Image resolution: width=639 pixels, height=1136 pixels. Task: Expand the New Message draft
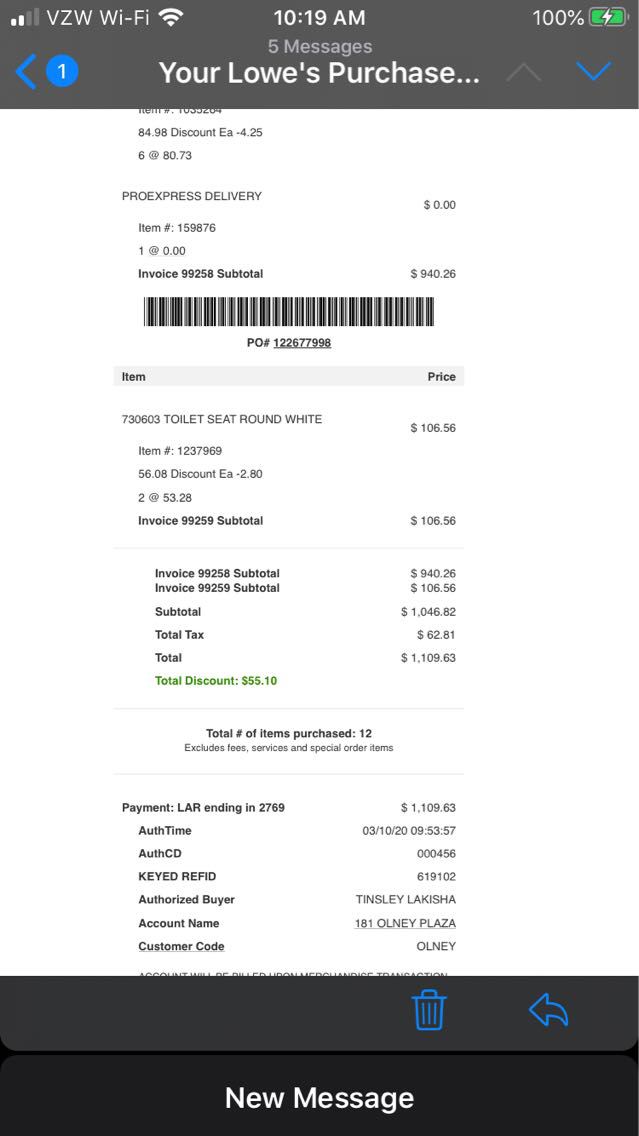tap(319, 1097)
